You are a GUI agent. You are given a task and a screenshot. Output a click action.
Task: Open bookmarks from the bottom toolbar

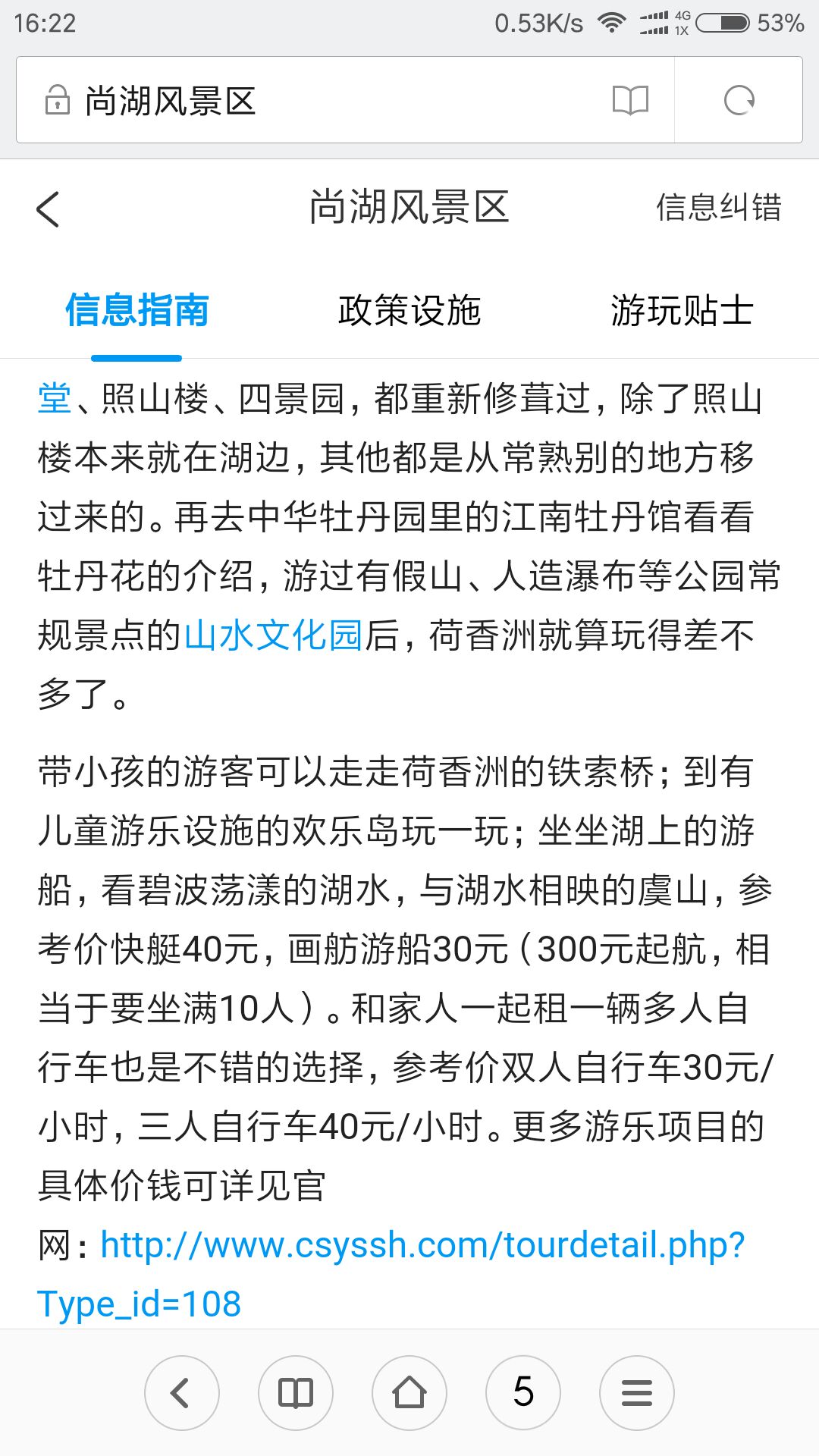coord(296,1393)
